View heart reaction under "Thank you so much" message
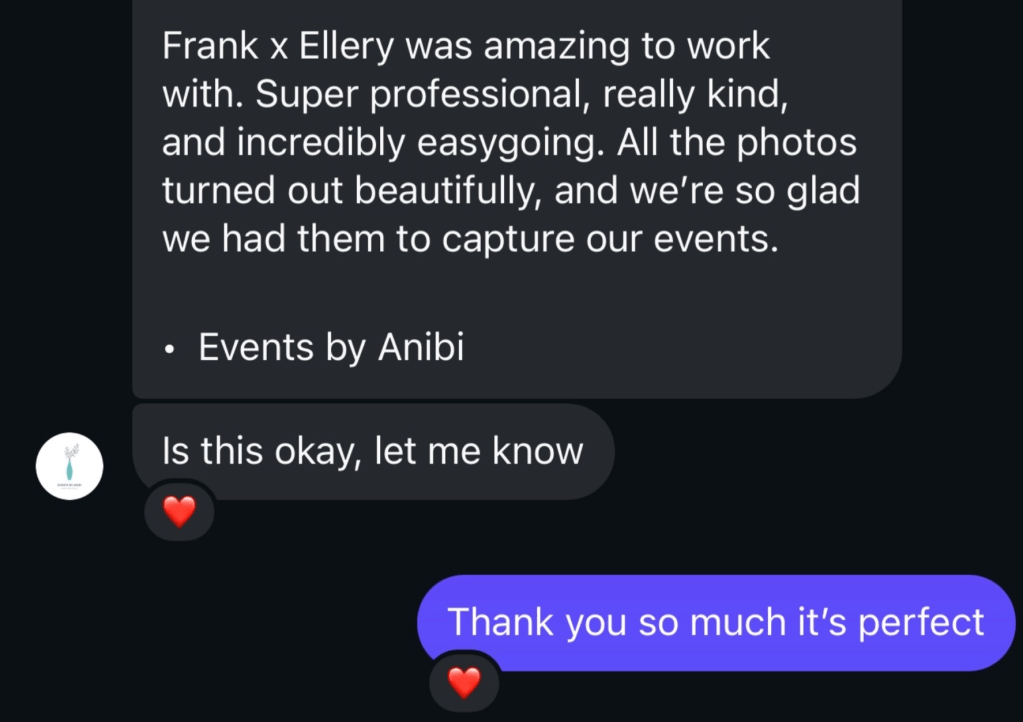Image resolution: width=1023 pixels, height=722 pixels. (463, 683)
